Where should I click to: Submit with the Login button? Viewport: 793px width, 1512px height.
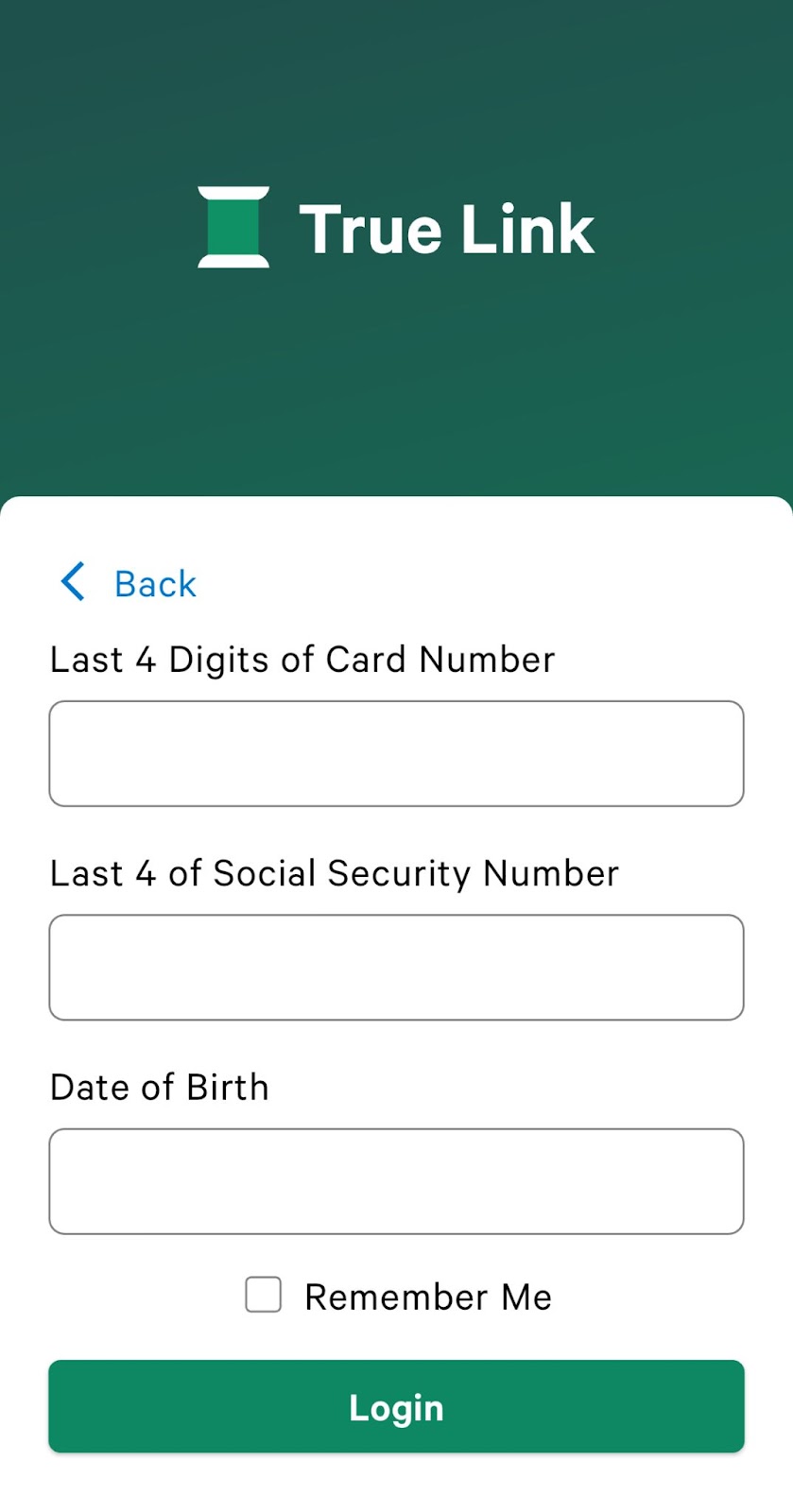[396, 1406]
